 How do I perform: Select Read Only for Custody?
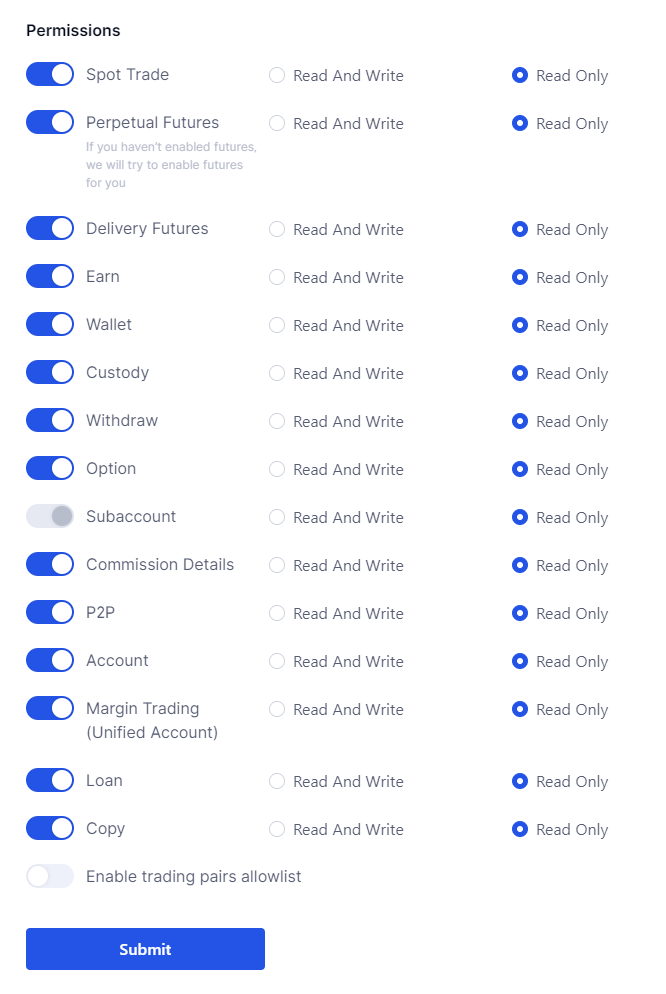pyautogui.click(x=520, y=373)
